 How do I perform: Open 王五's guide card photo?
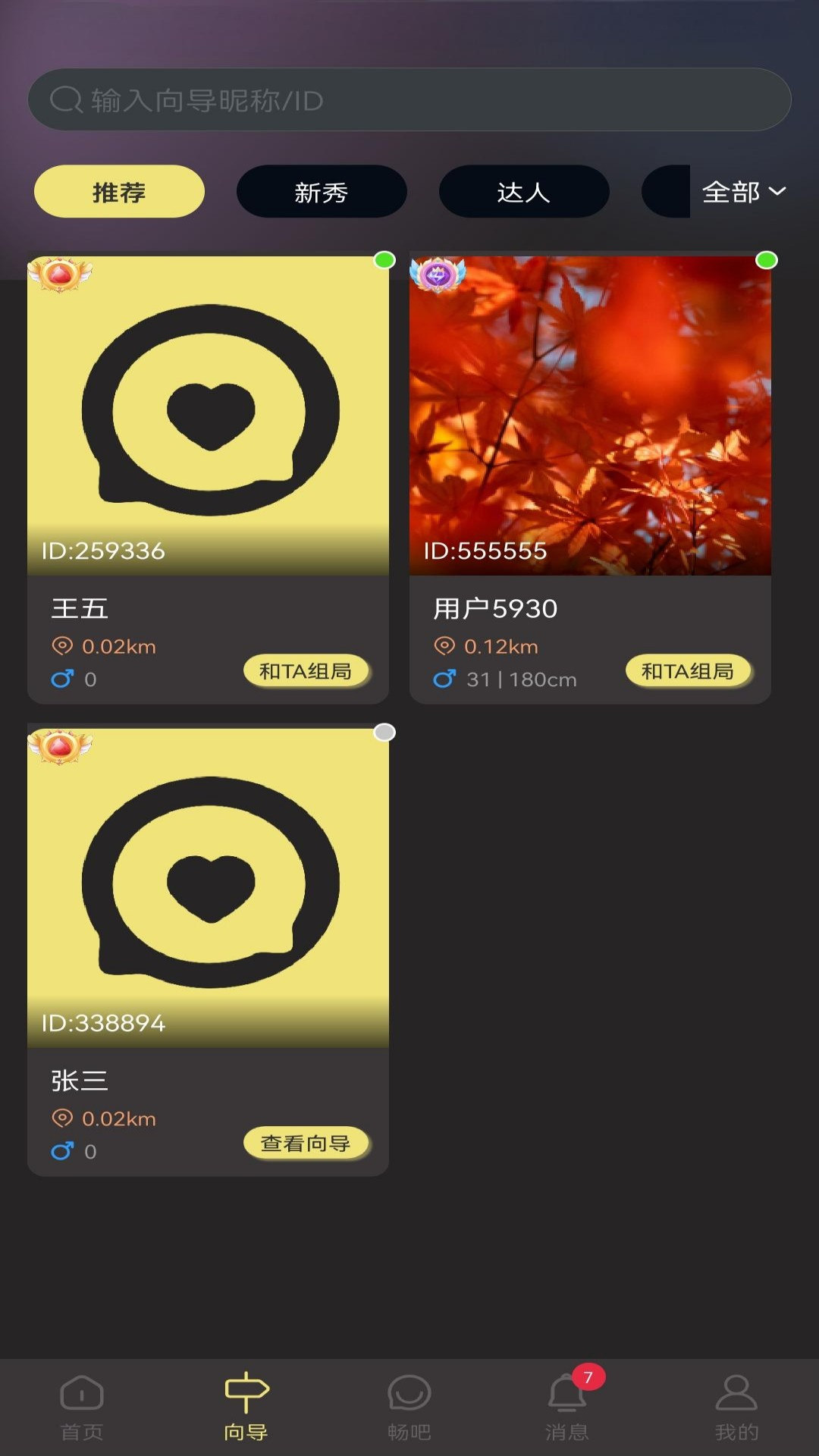208,415
